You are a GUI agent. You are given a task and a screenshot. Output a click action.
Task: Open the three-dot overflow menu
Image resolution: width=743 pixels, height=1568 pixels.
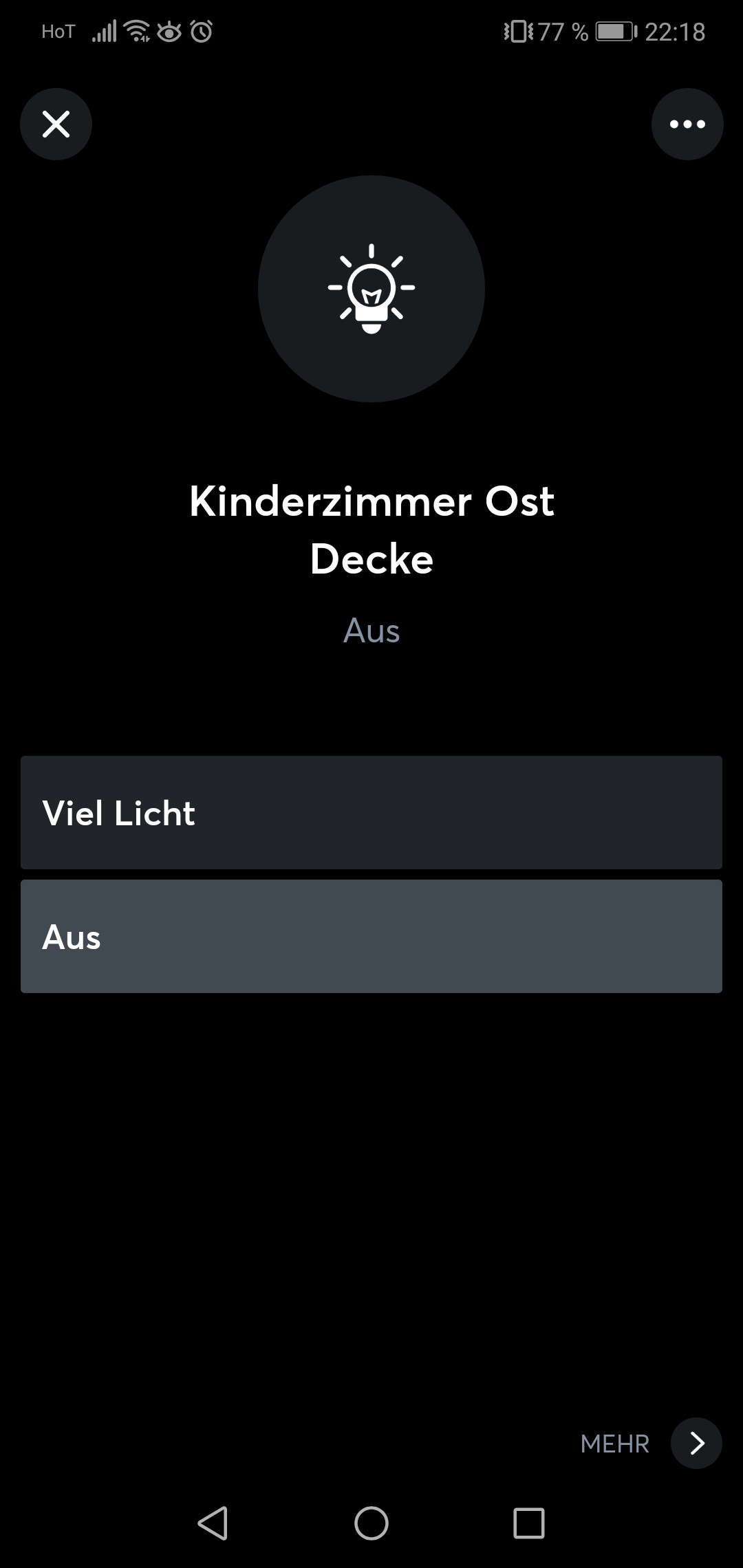[687, 124]
